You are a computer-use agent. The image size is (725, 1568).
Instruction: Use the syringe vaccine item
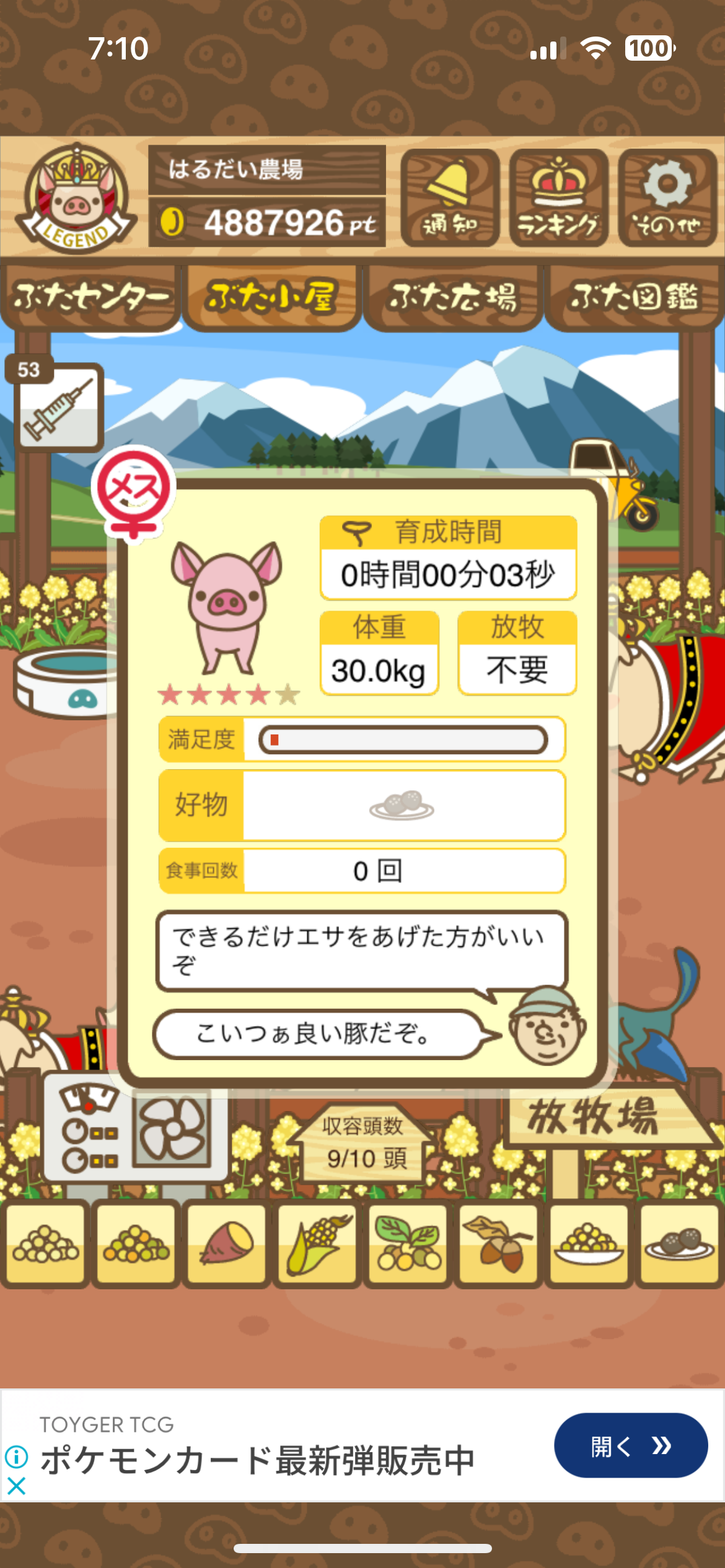(x=58, y=407)
